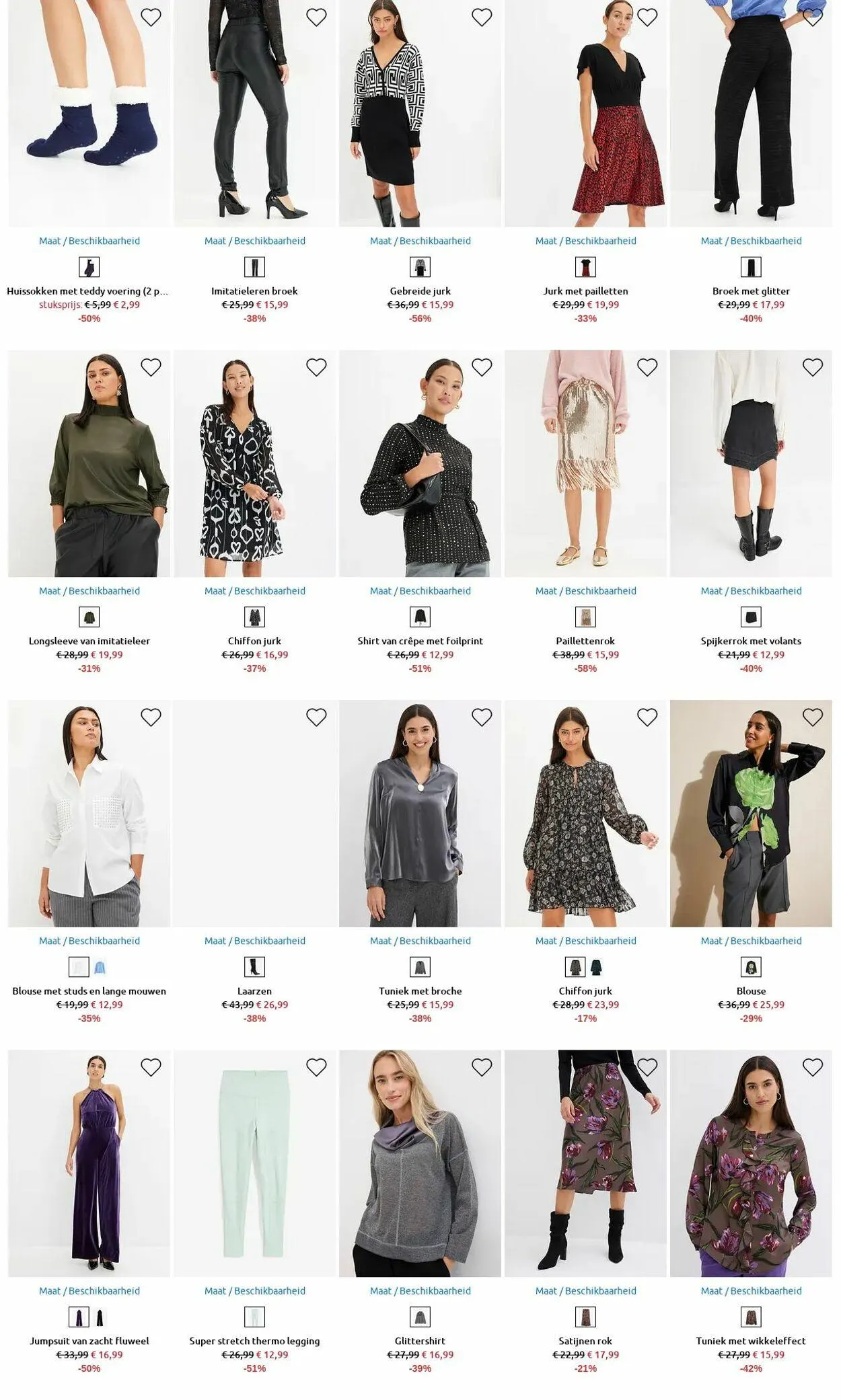Pick the dark green swatch for Chiffon jurk € 23,99

click(596, 967)
